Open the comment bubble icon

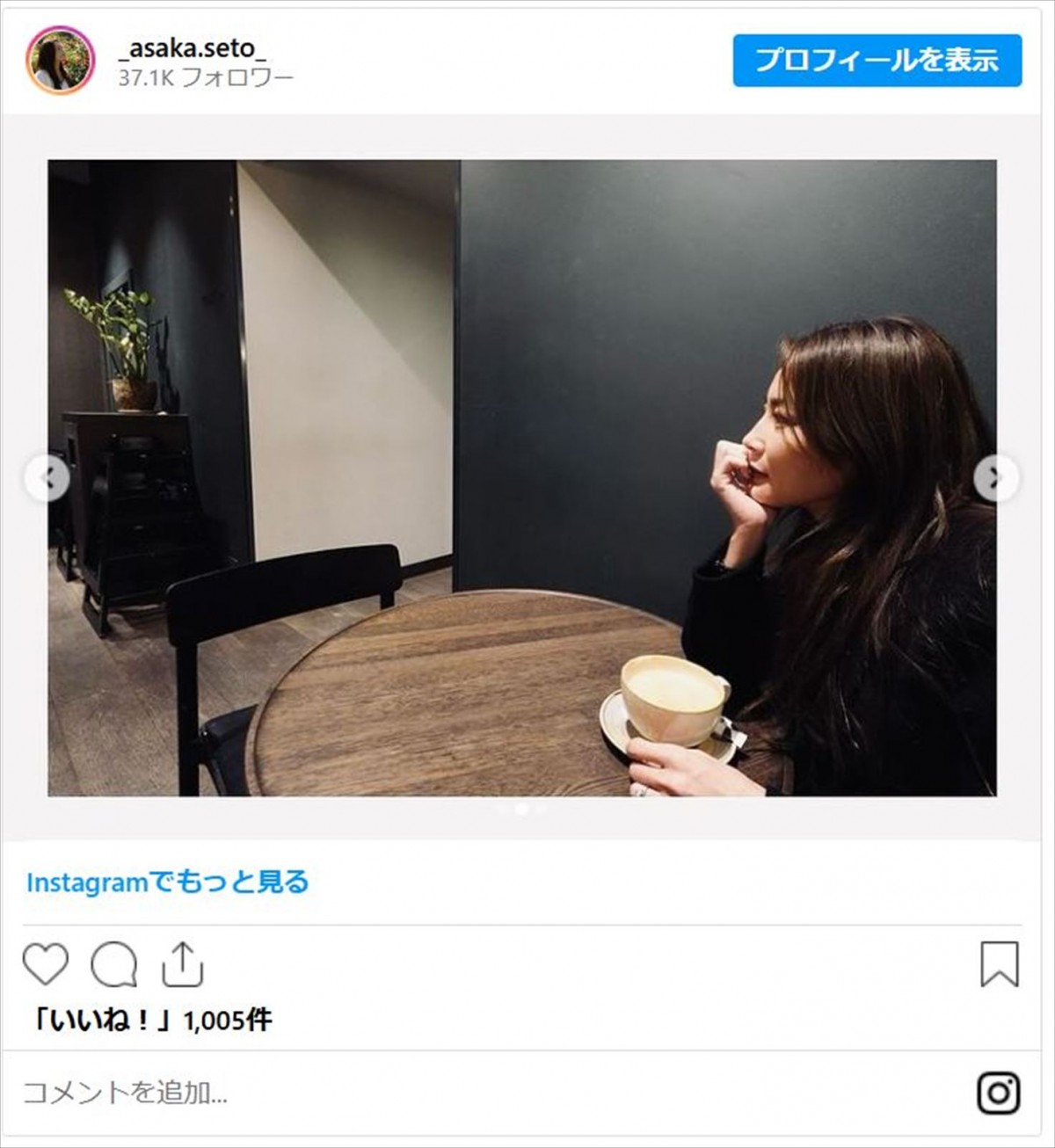[114, 964]
